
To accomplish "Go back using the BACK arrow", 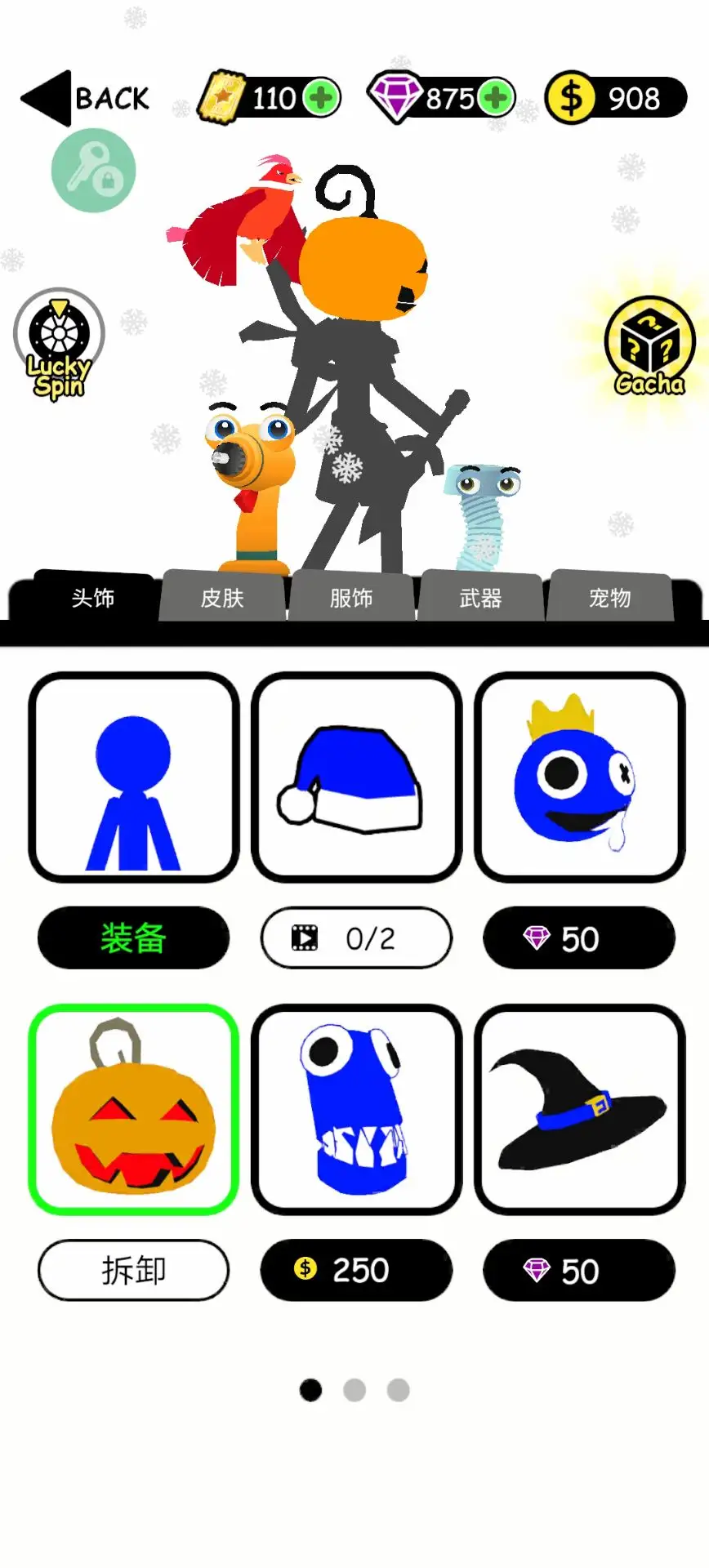I will click(x=85, y=99).
